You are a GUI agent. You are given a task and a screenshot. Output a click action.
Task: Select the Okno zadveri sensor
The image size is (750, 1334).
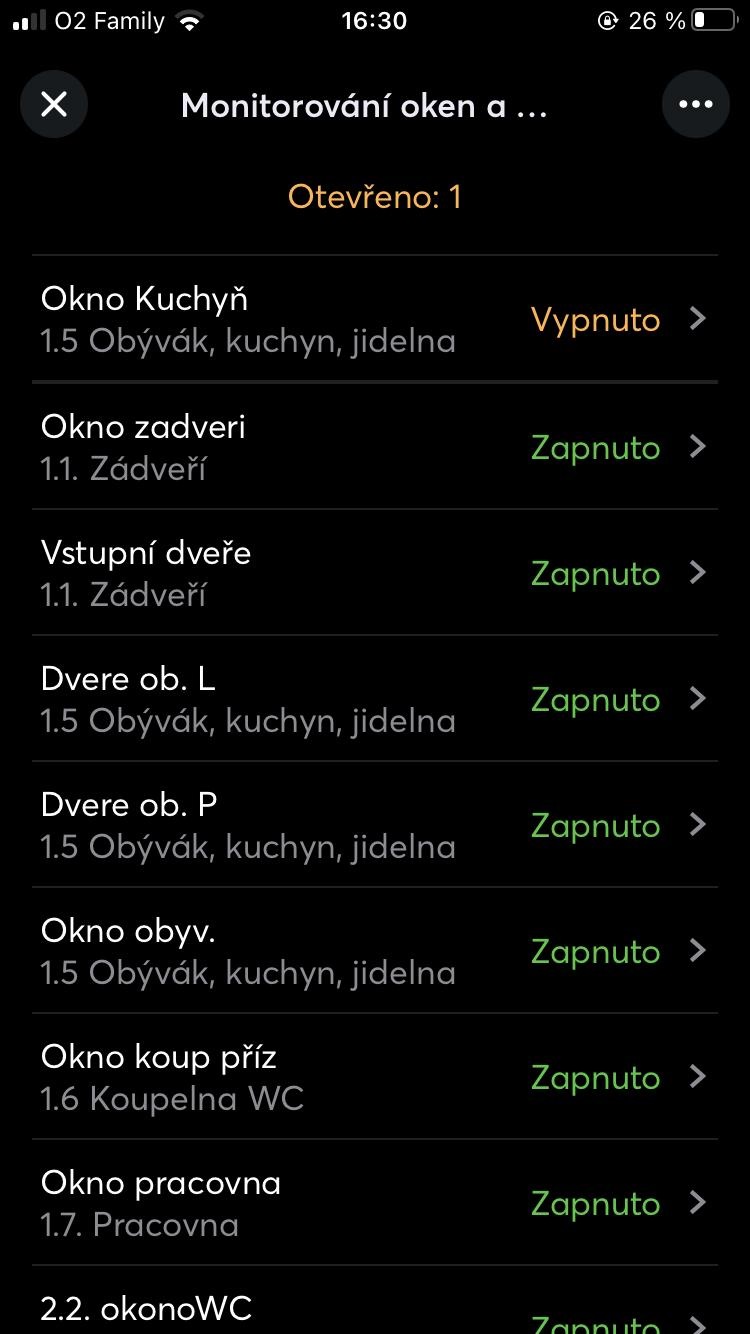pyautogui.click(x=375, y=446)
